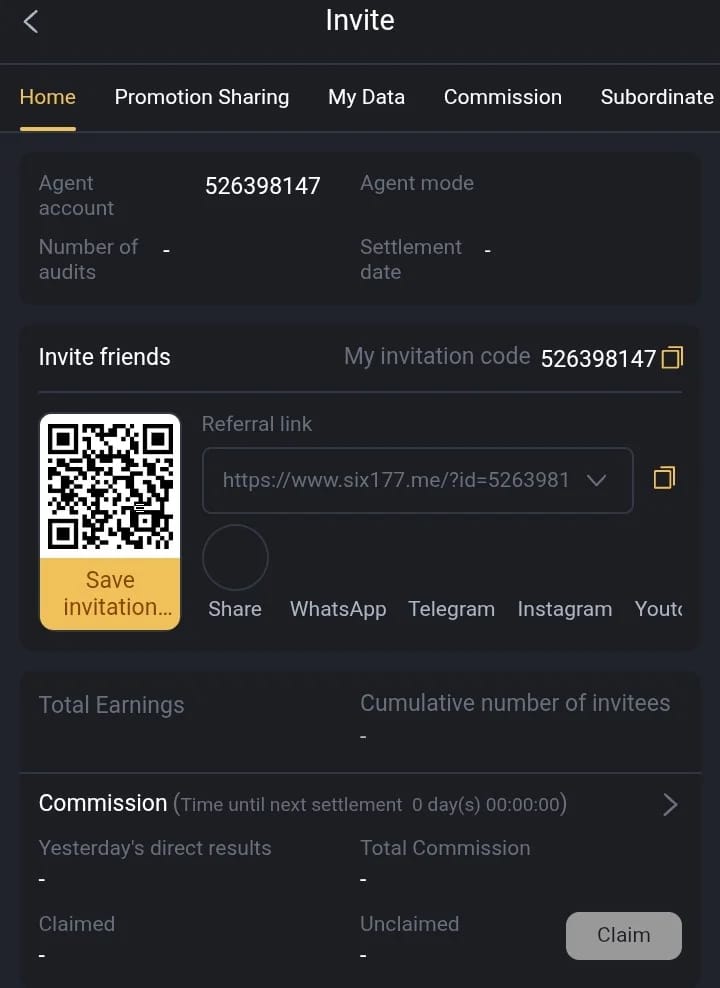
Task: Share the invite via Telegram
Action: 451,608
